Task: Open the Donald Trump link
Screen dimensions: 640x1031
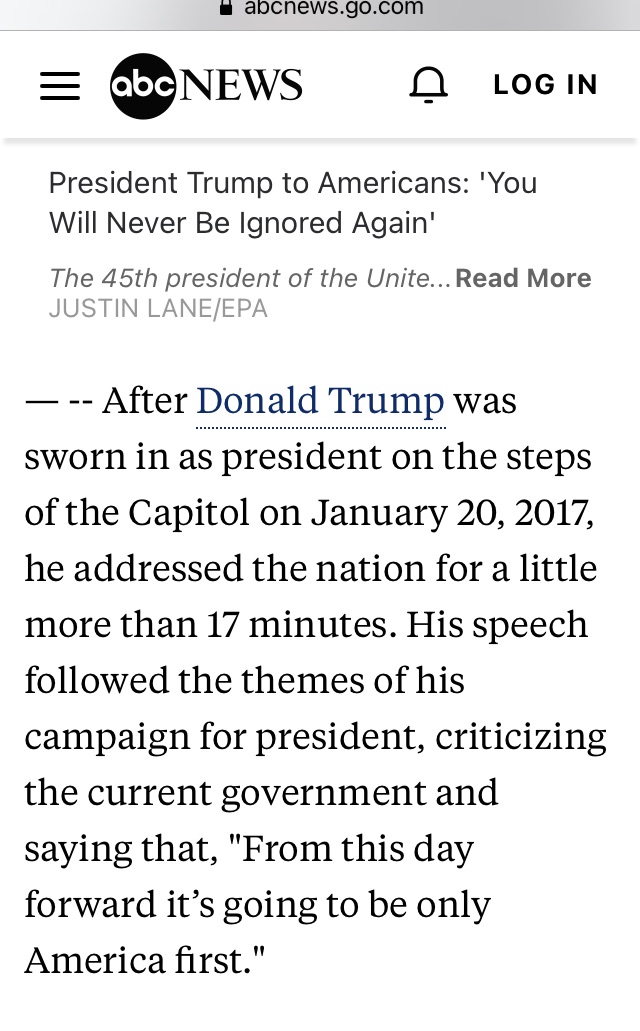Action: 320,400
